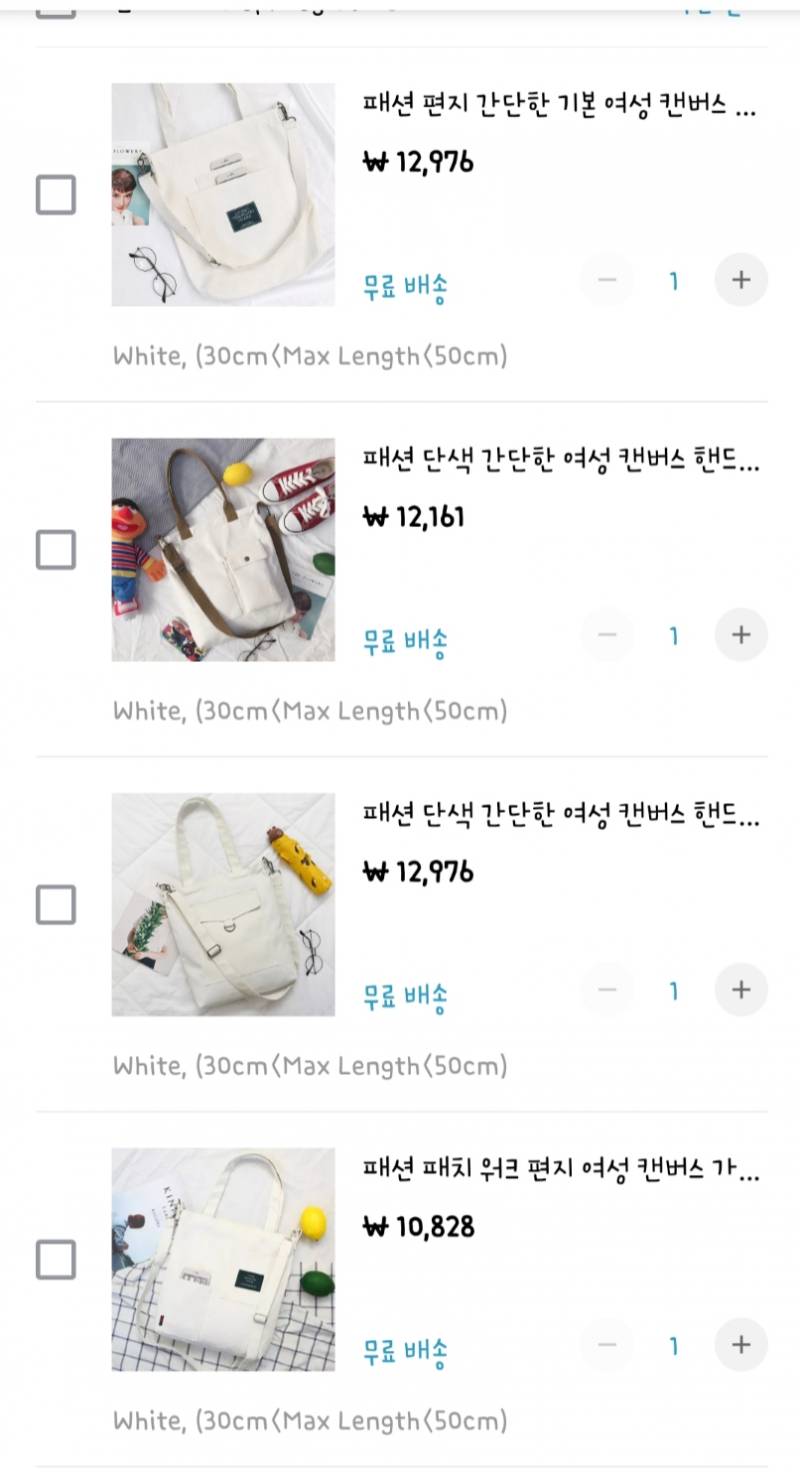Decrease quantity of the ₩12,161 canvas handbag

point(606,636)
